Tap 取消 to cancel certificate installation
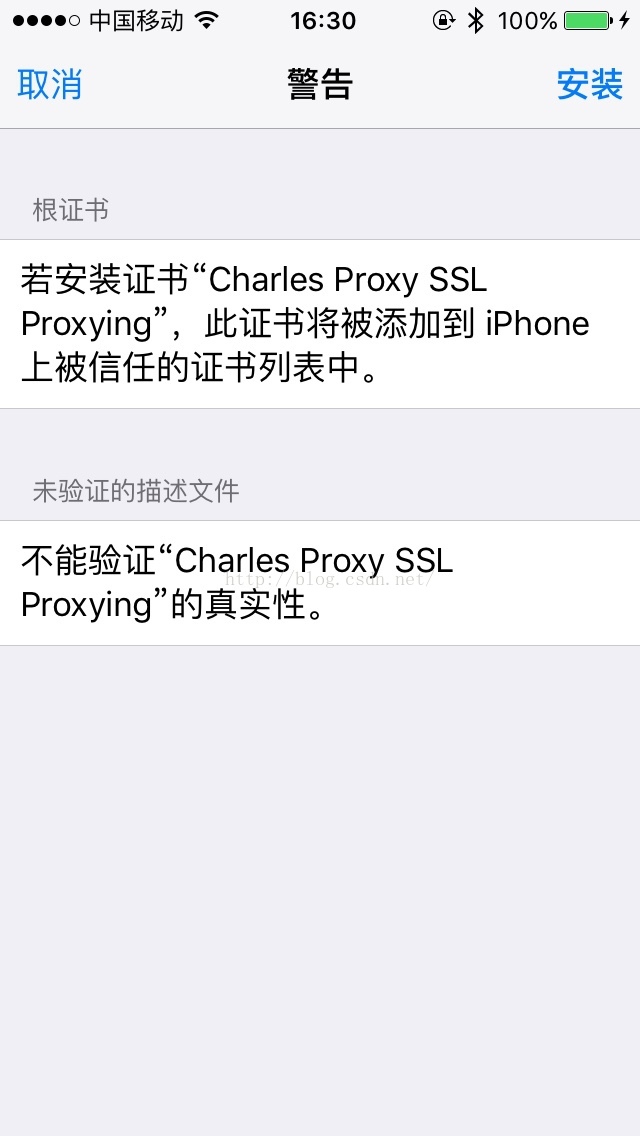 pyautogui.click(x=50, y=85)
